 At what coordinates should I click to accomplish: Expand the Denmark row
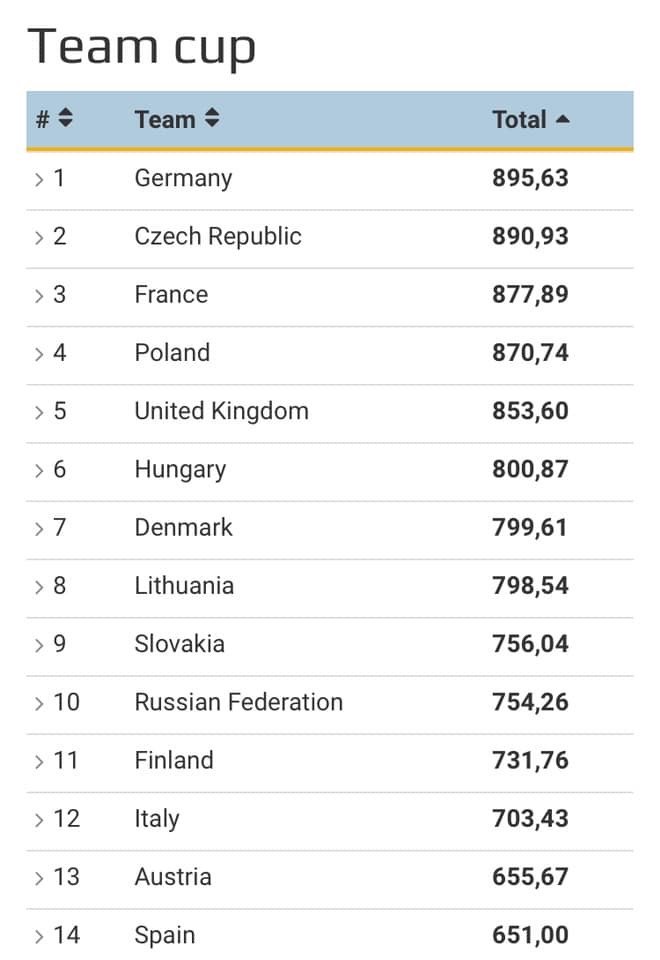pyautogui.click(x=39, y=528)
